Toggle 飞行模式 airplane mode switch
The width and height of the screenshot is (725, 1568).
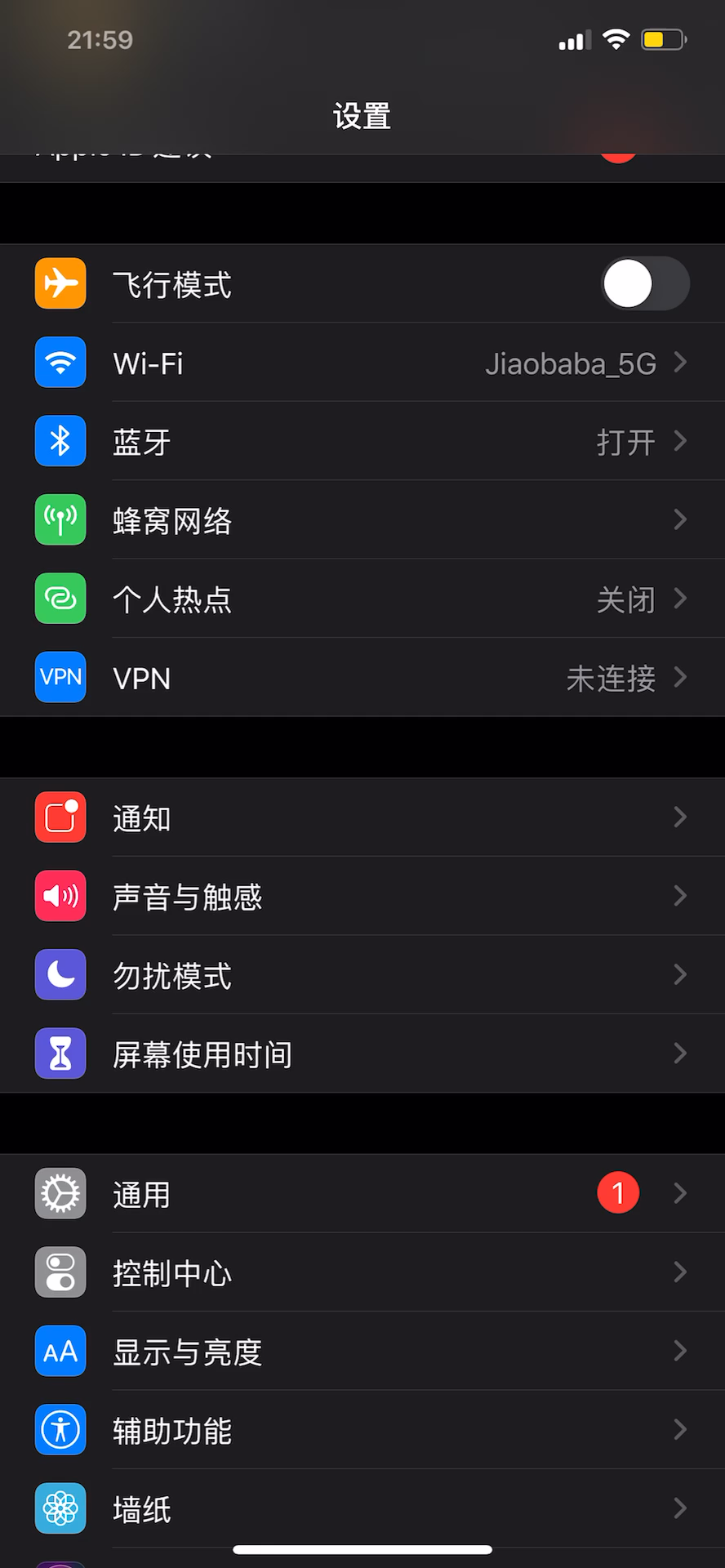644,283
